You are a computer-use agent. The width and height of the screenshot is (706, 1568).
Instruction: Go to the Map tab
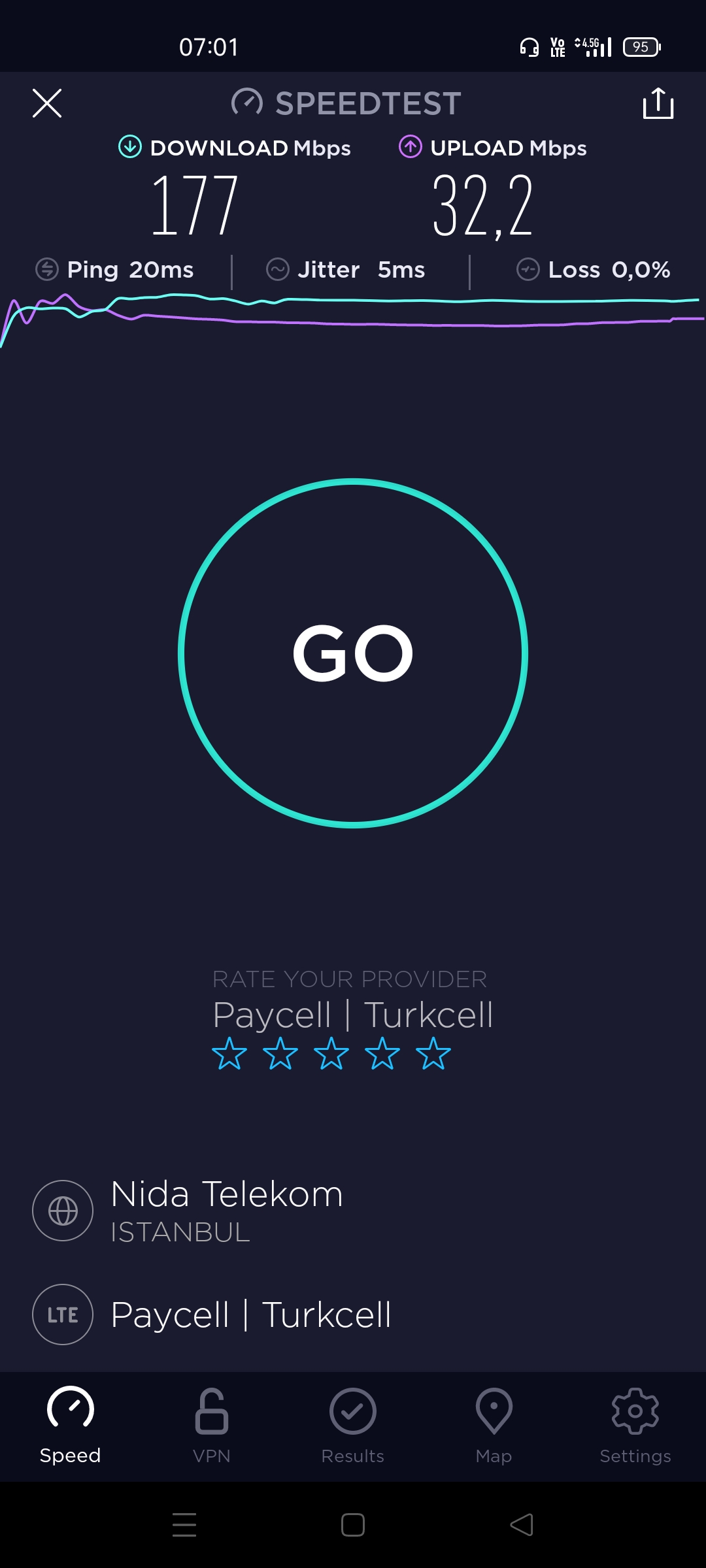coord(494,1426)
